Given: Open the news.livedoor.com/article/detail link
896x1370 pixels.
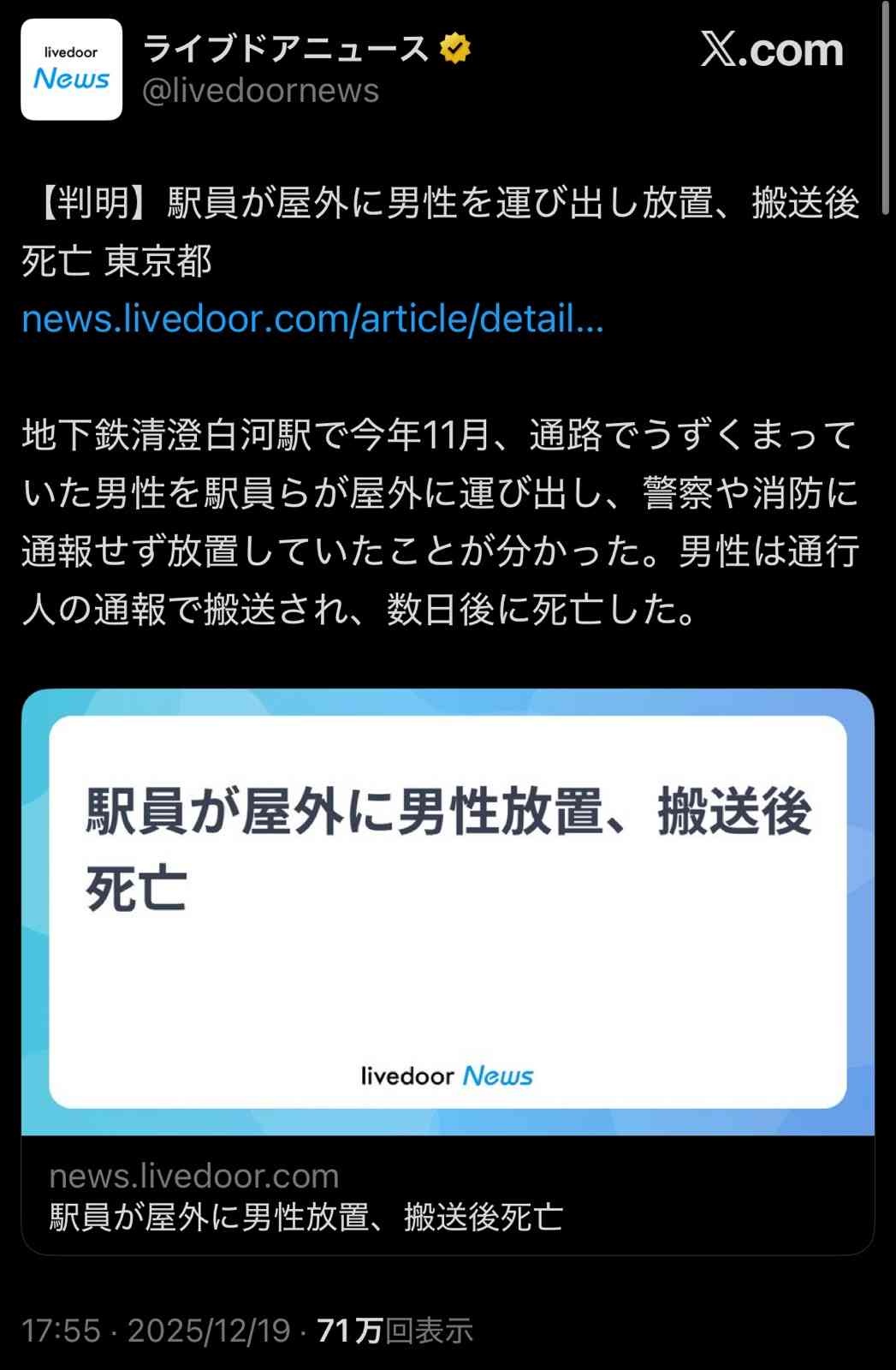Looking at the screenshot, I should [312, 319].
